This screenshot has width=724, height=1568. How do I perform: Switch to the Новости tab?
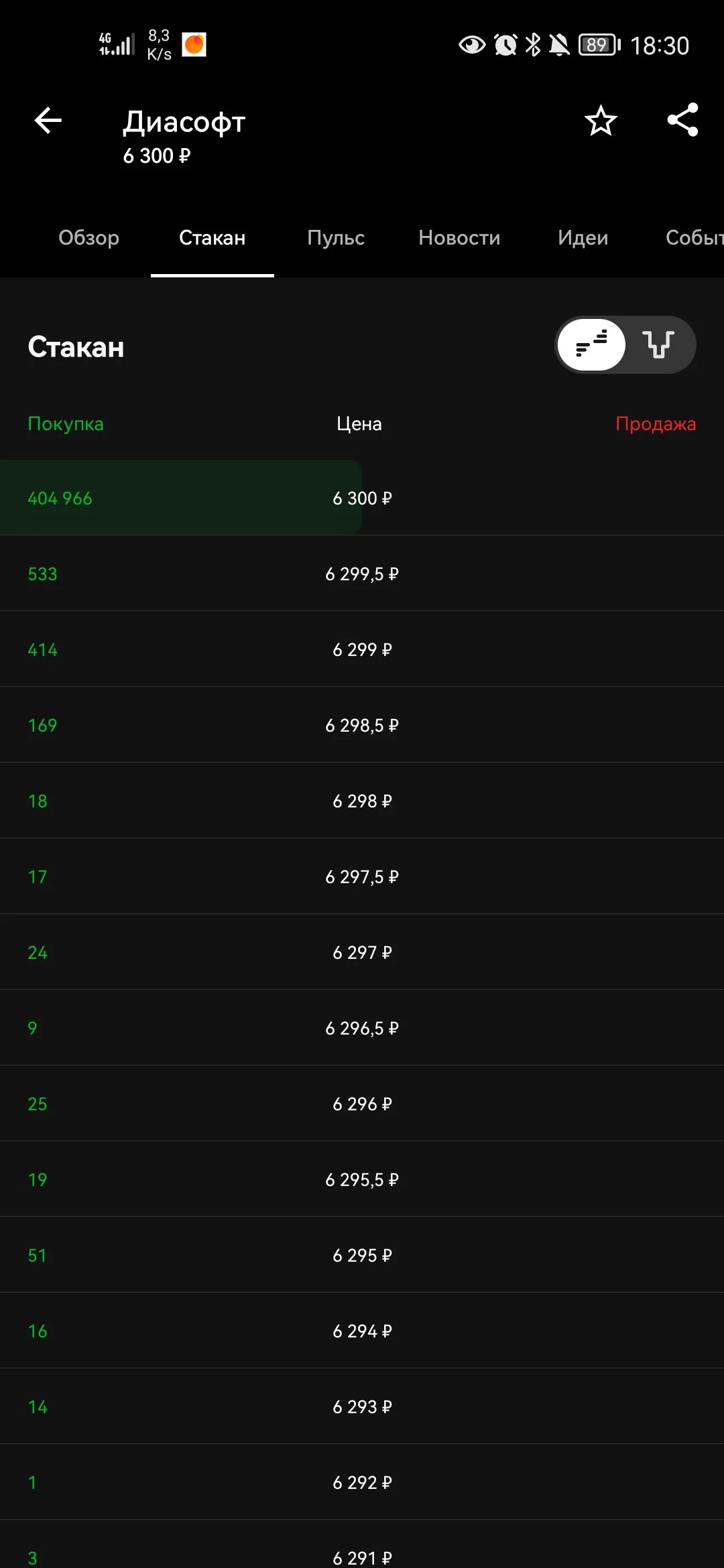(459, 237)
